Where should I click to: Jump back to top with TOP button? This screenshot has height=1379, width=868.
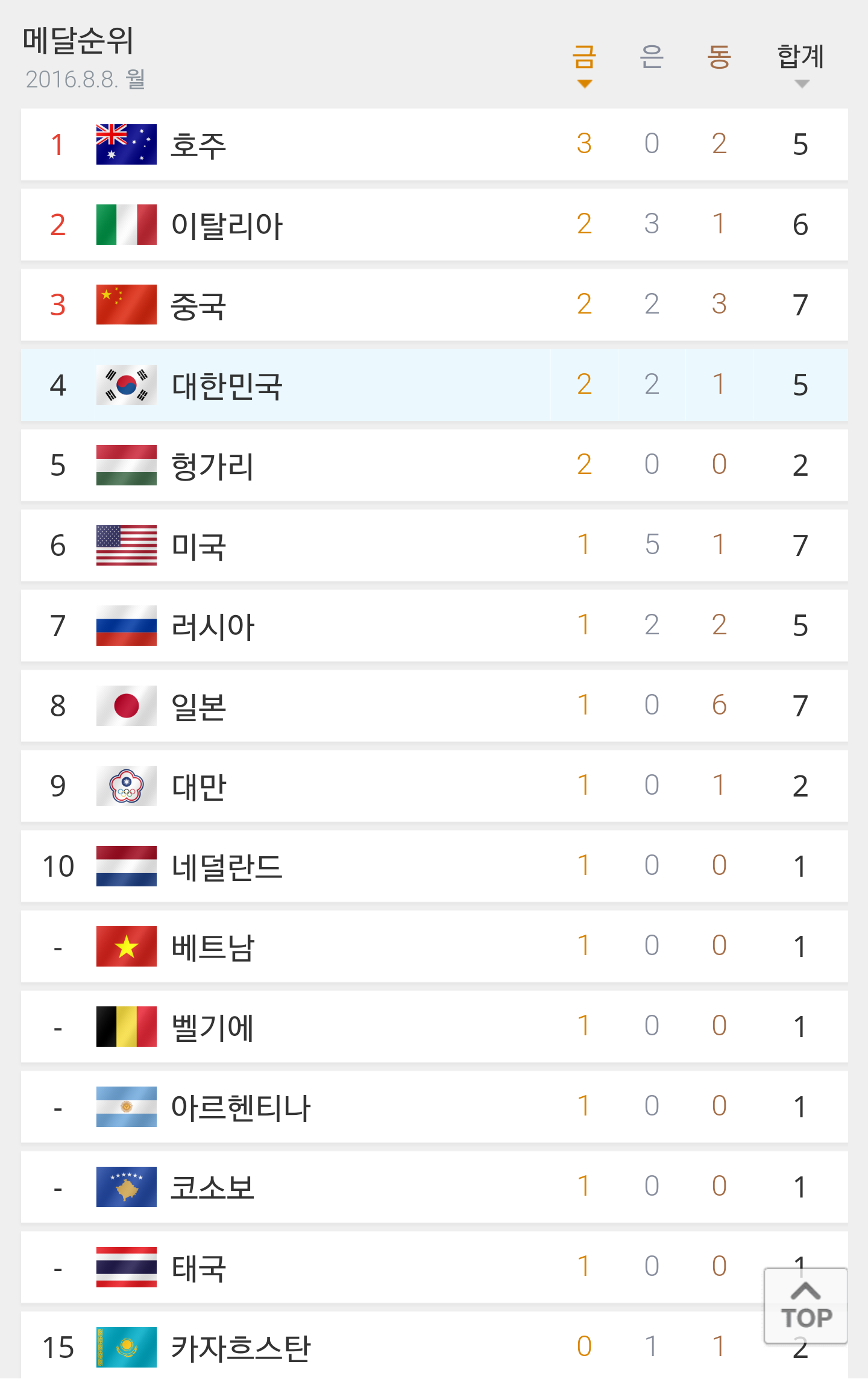[x=805, y=1305]
